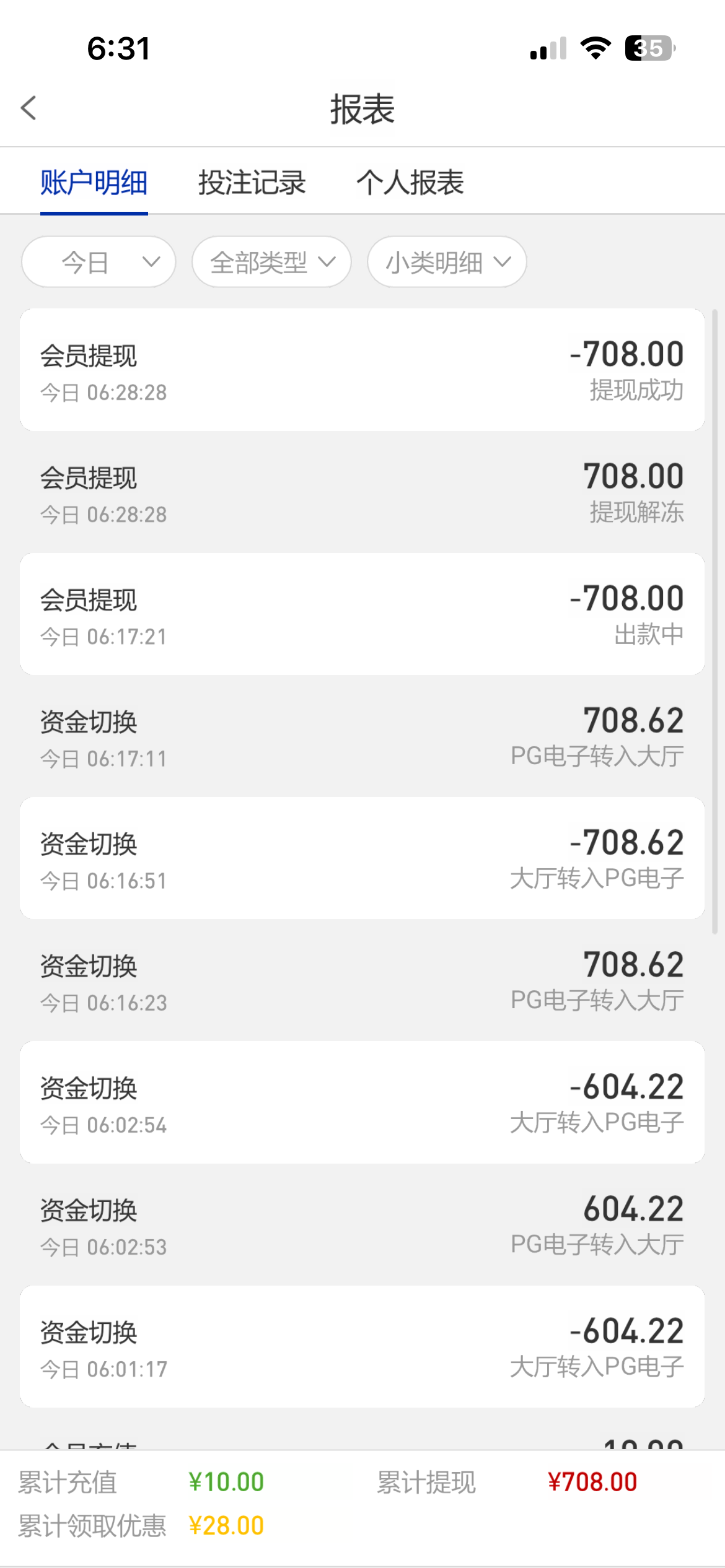
Task: Open the 个人报表 tab
Action: pyautogui.click(x=410, y=183)
